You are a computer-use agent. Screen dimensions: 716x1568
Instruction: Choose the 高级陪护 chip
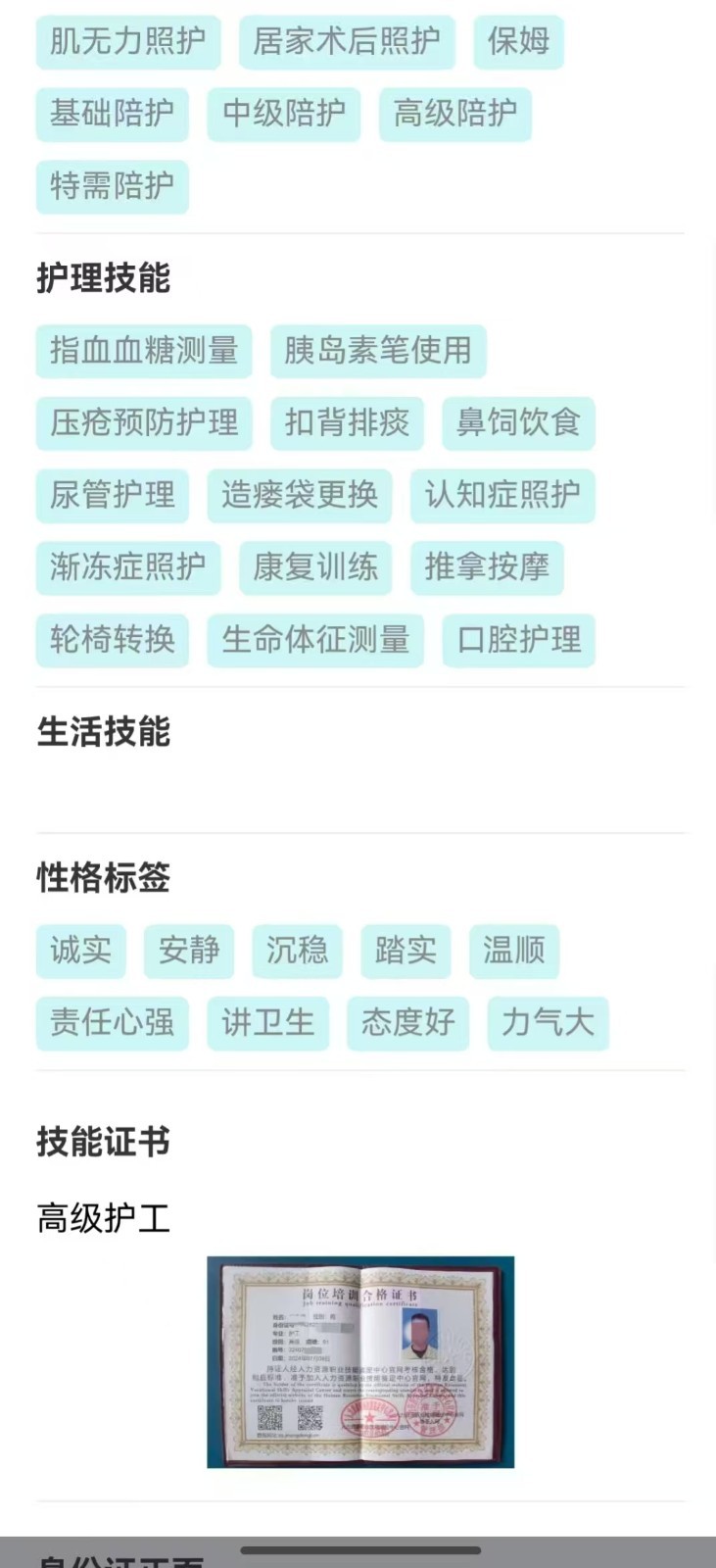(x=455, y=115)
